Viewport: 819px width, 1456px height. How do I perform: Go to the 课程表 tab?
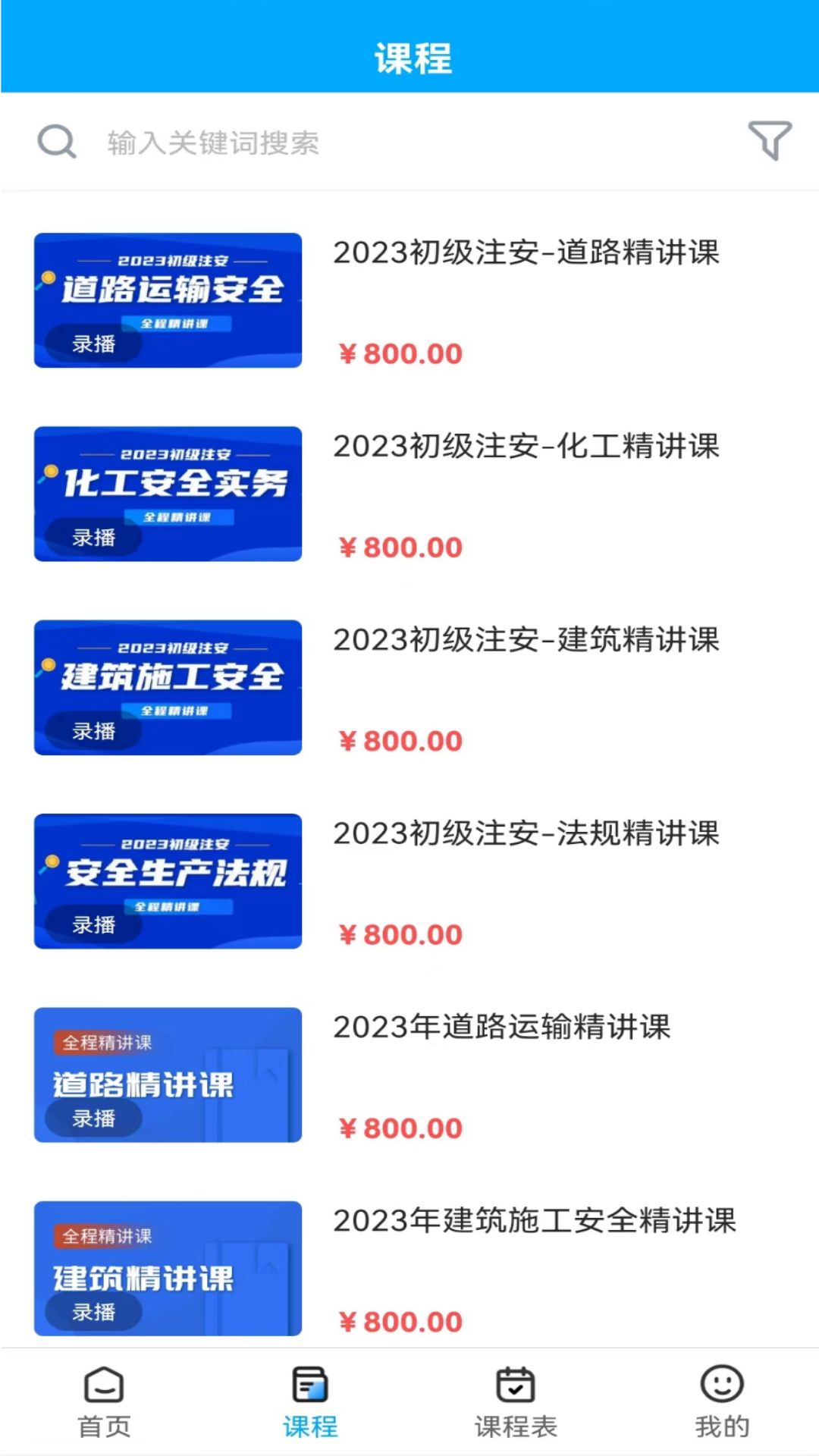pos(516,1403)
